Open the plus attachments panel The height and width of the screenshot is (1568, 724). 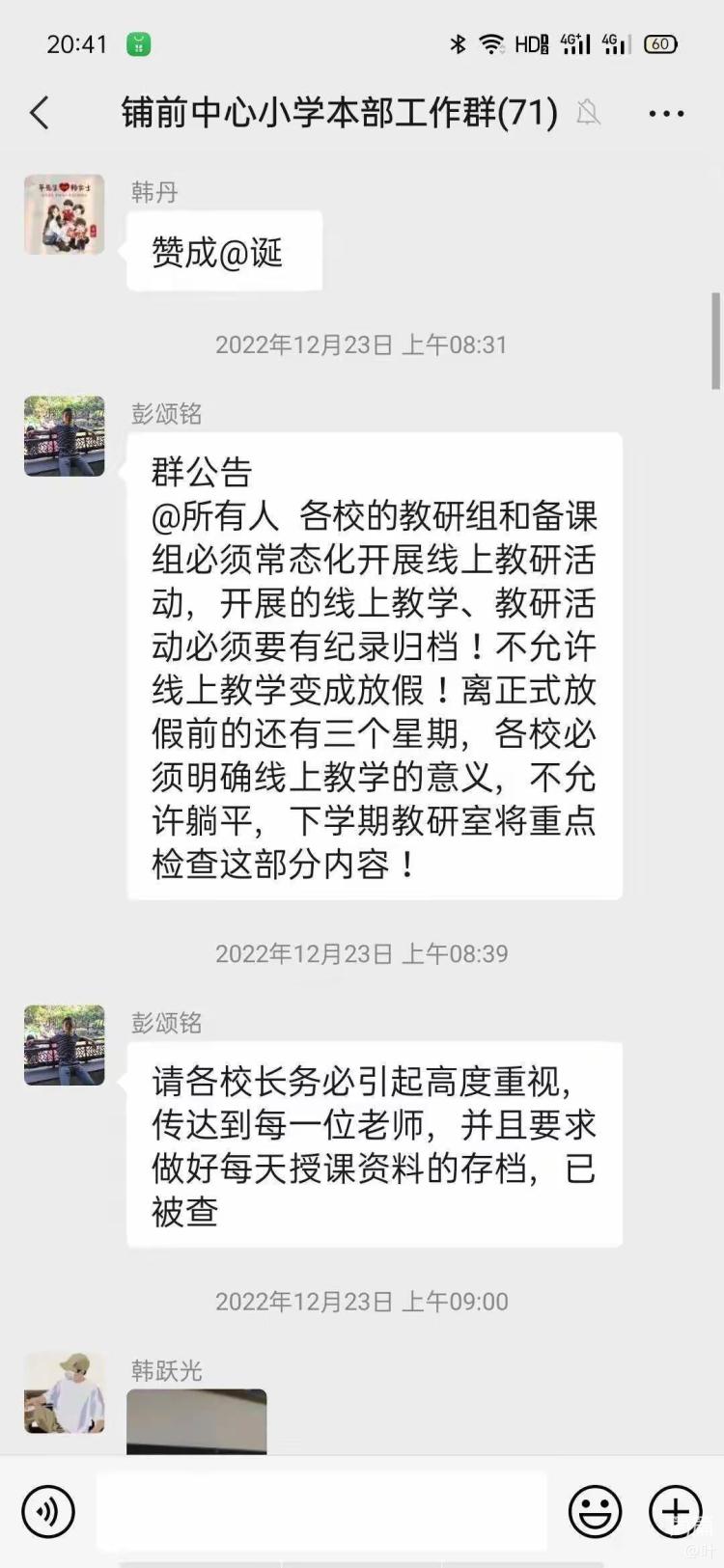click(x=675, y=1511)
